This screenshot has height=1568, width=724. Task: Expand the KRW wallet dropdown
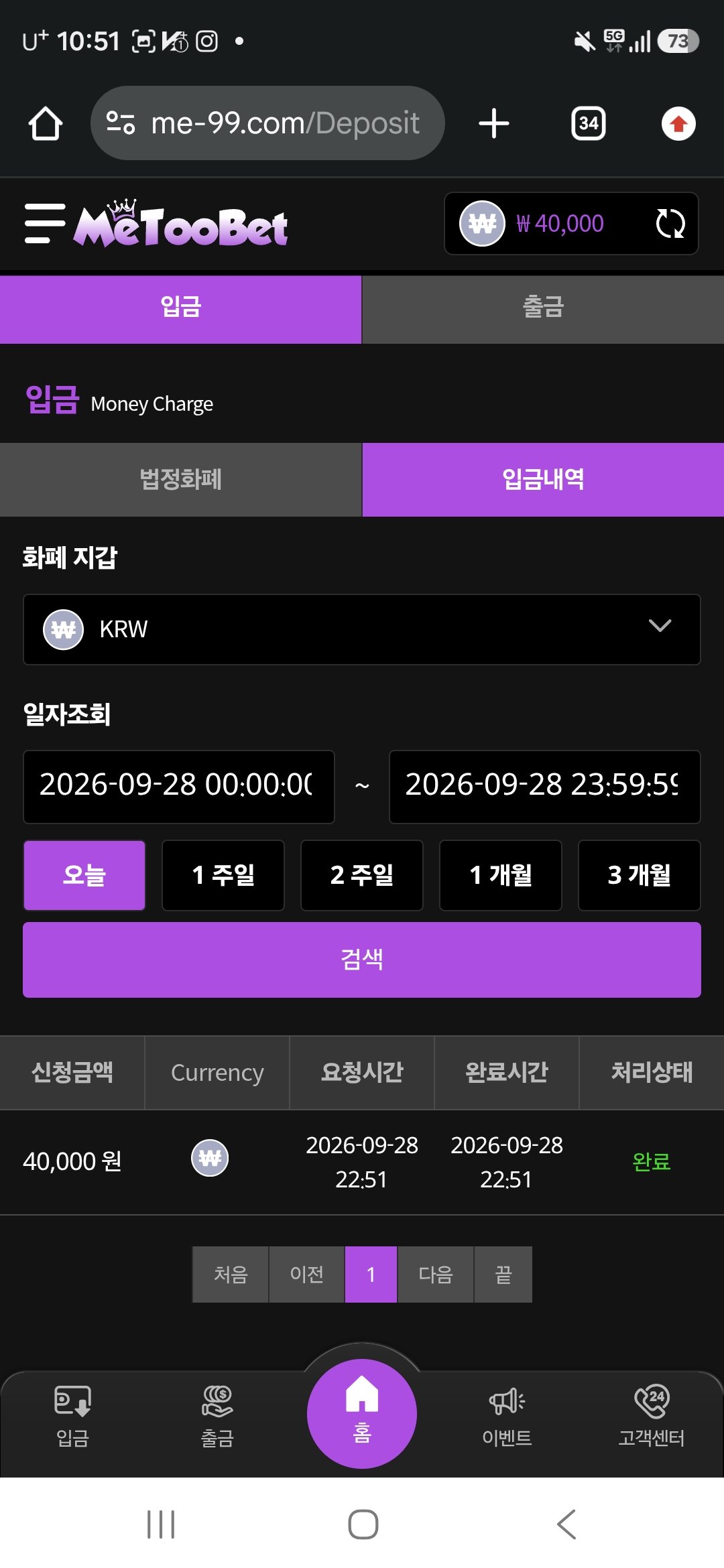click(x=362, y=629)
